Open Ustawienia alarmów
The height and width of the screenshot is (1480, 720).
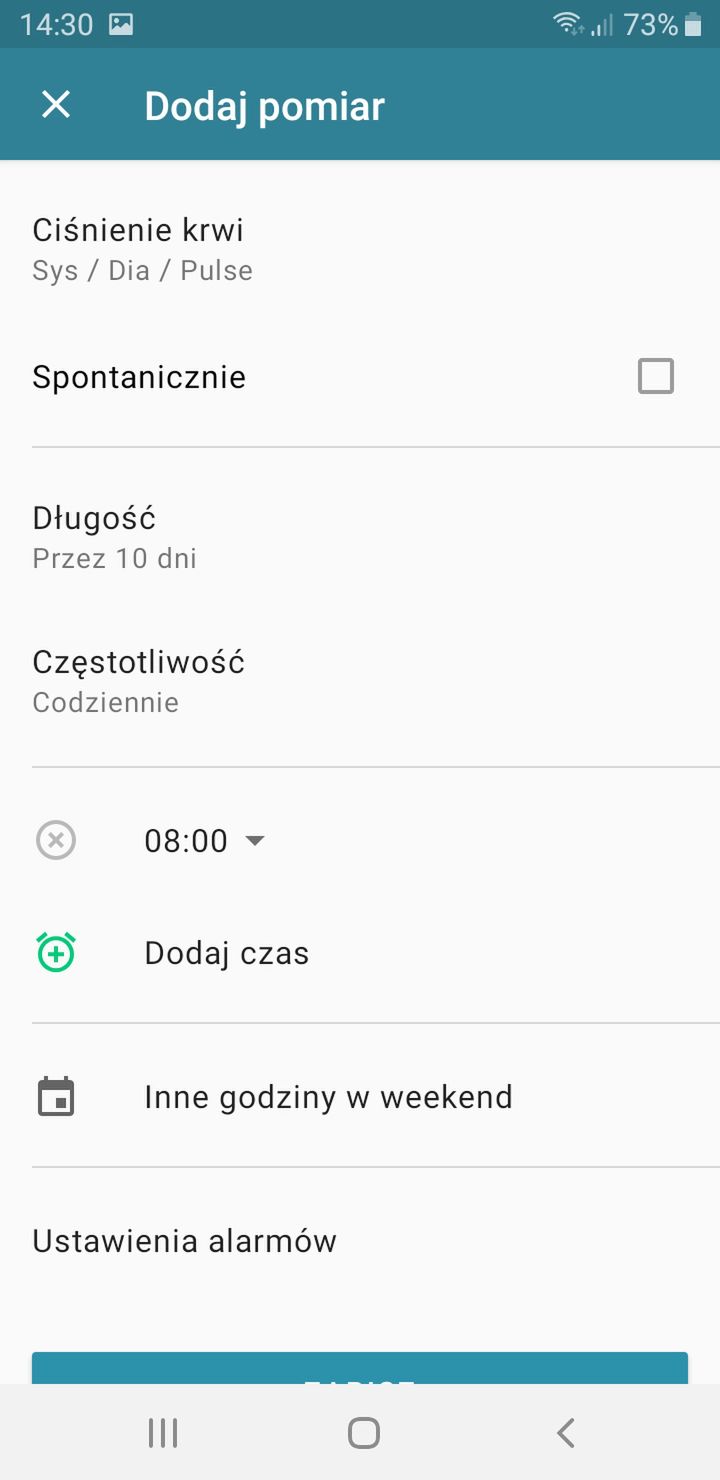[x=360, y=1241]
